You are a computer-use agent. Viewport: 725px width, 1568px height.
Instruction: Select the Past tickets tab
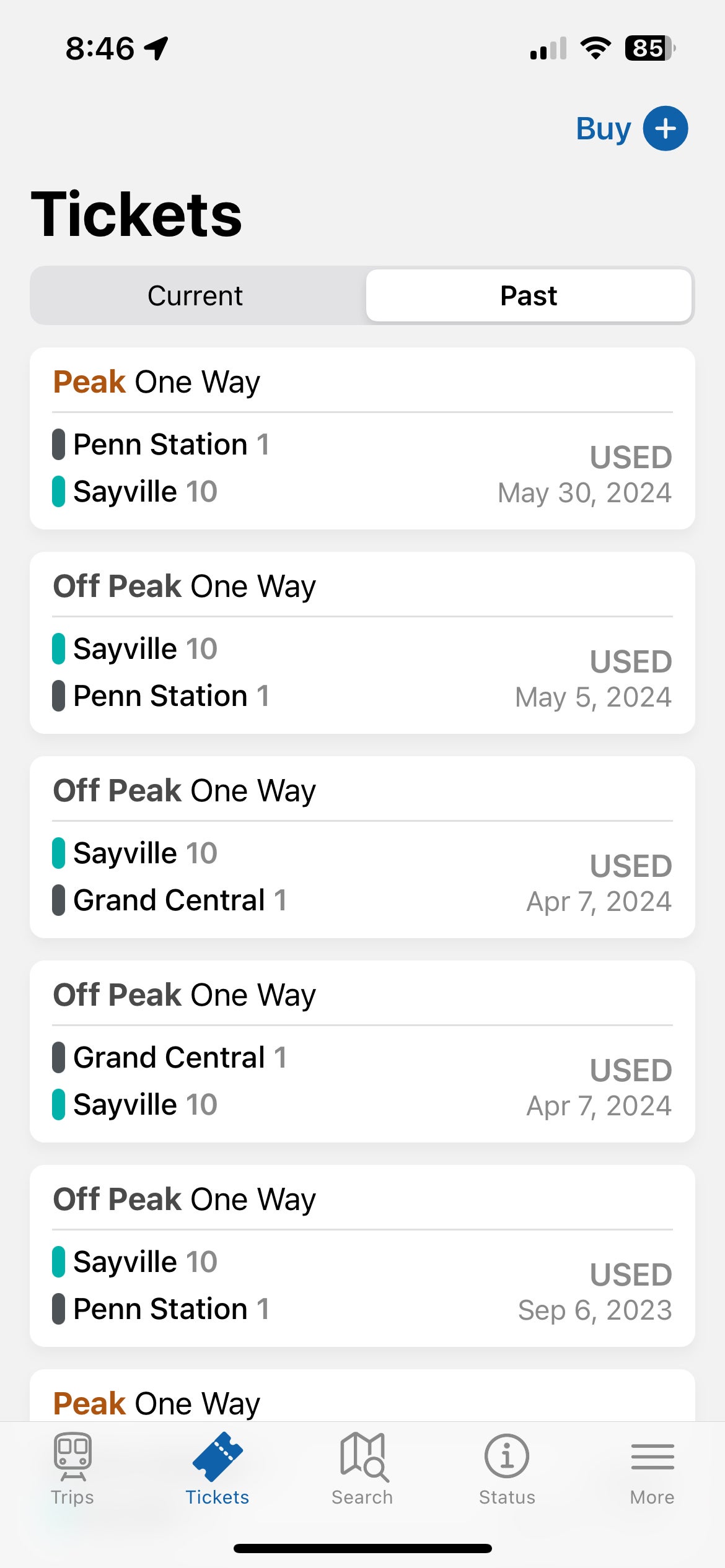click(528, 295)
